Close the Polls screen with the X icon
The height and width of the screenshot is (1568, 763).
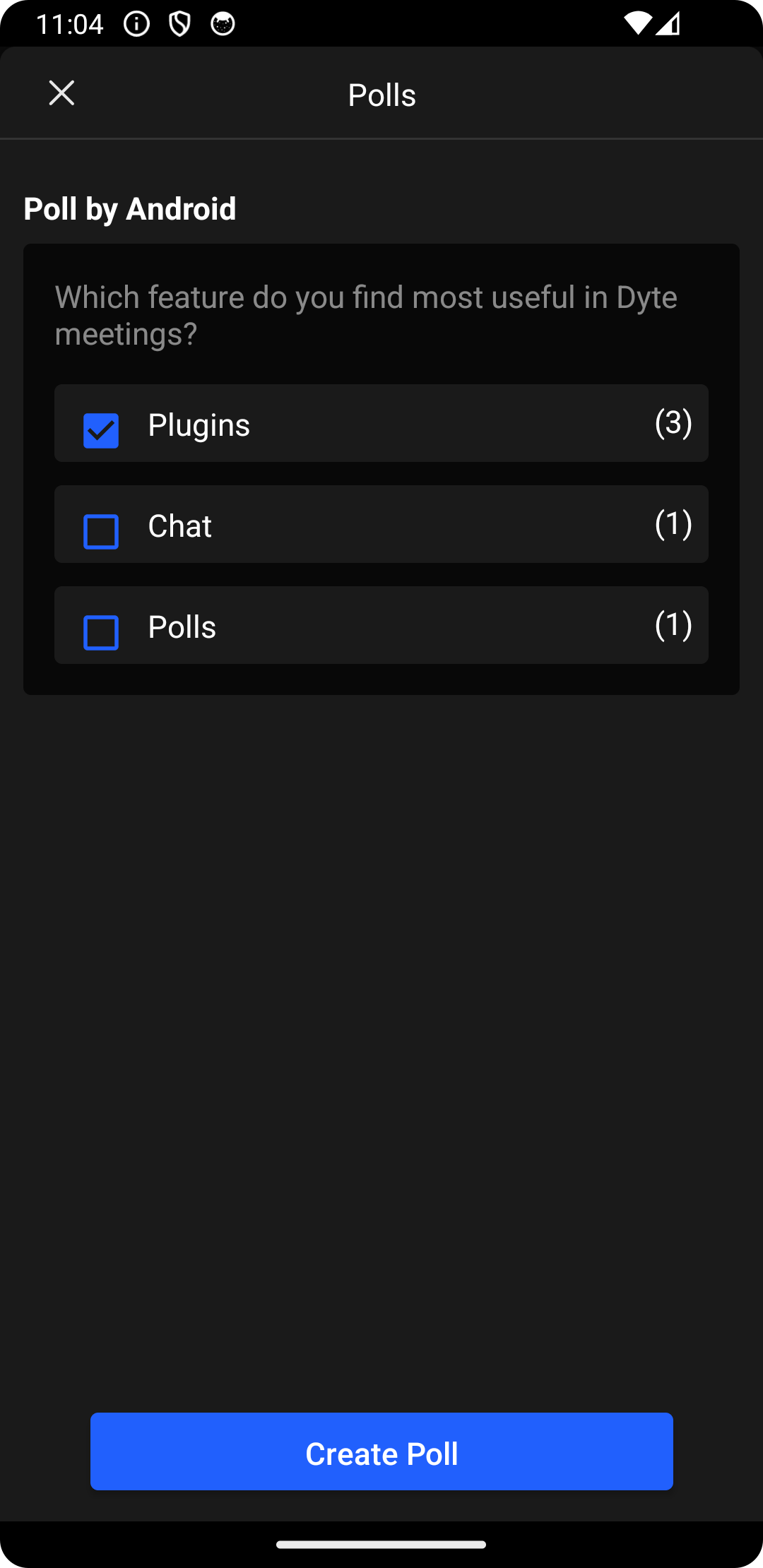point(61,92)
